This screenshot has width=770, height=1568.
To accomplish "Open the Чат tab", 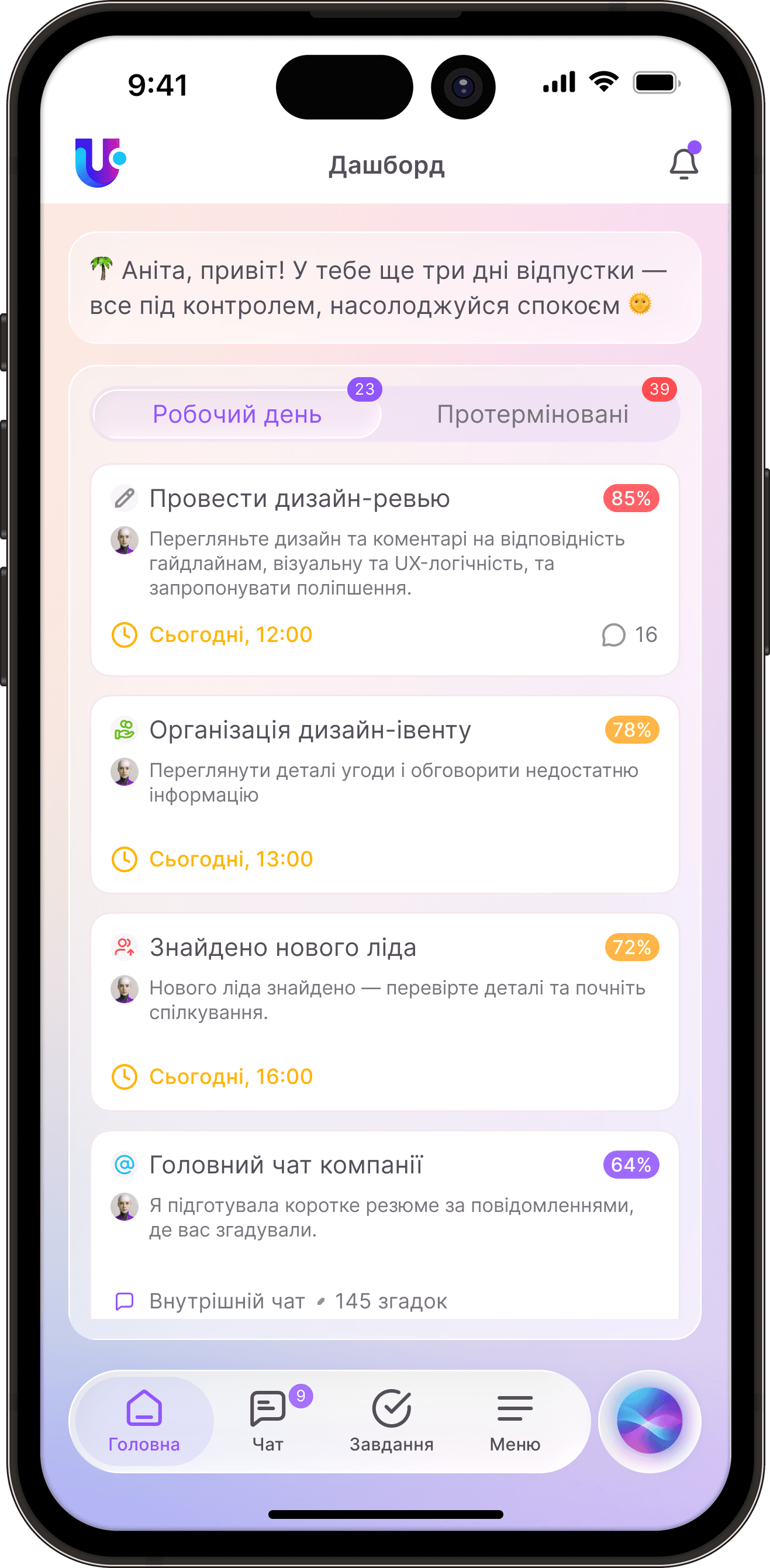I will [268, 1421].
